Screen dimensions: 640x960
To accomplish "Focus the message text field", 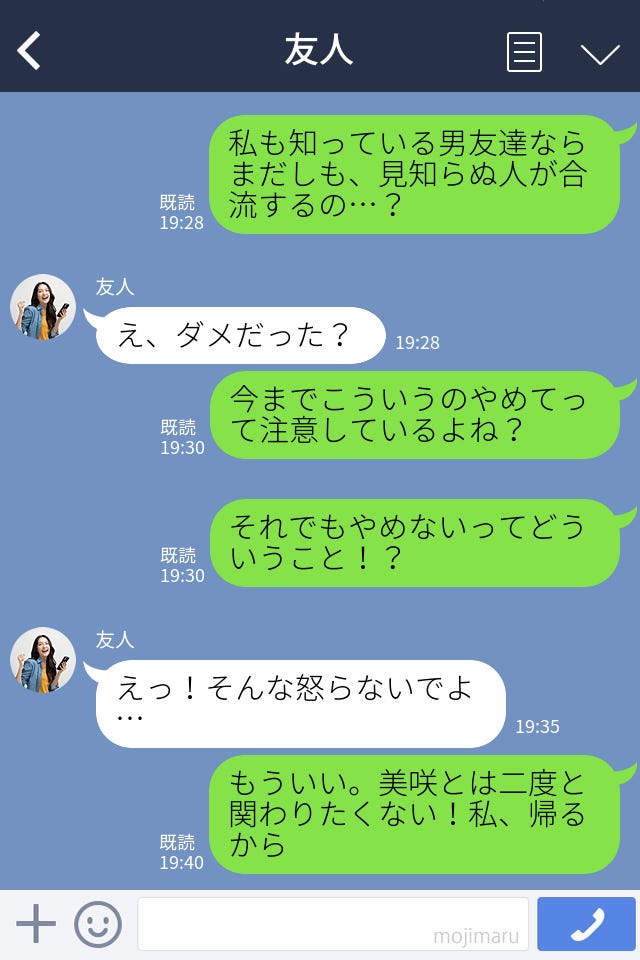I will [x=332, y=924].
